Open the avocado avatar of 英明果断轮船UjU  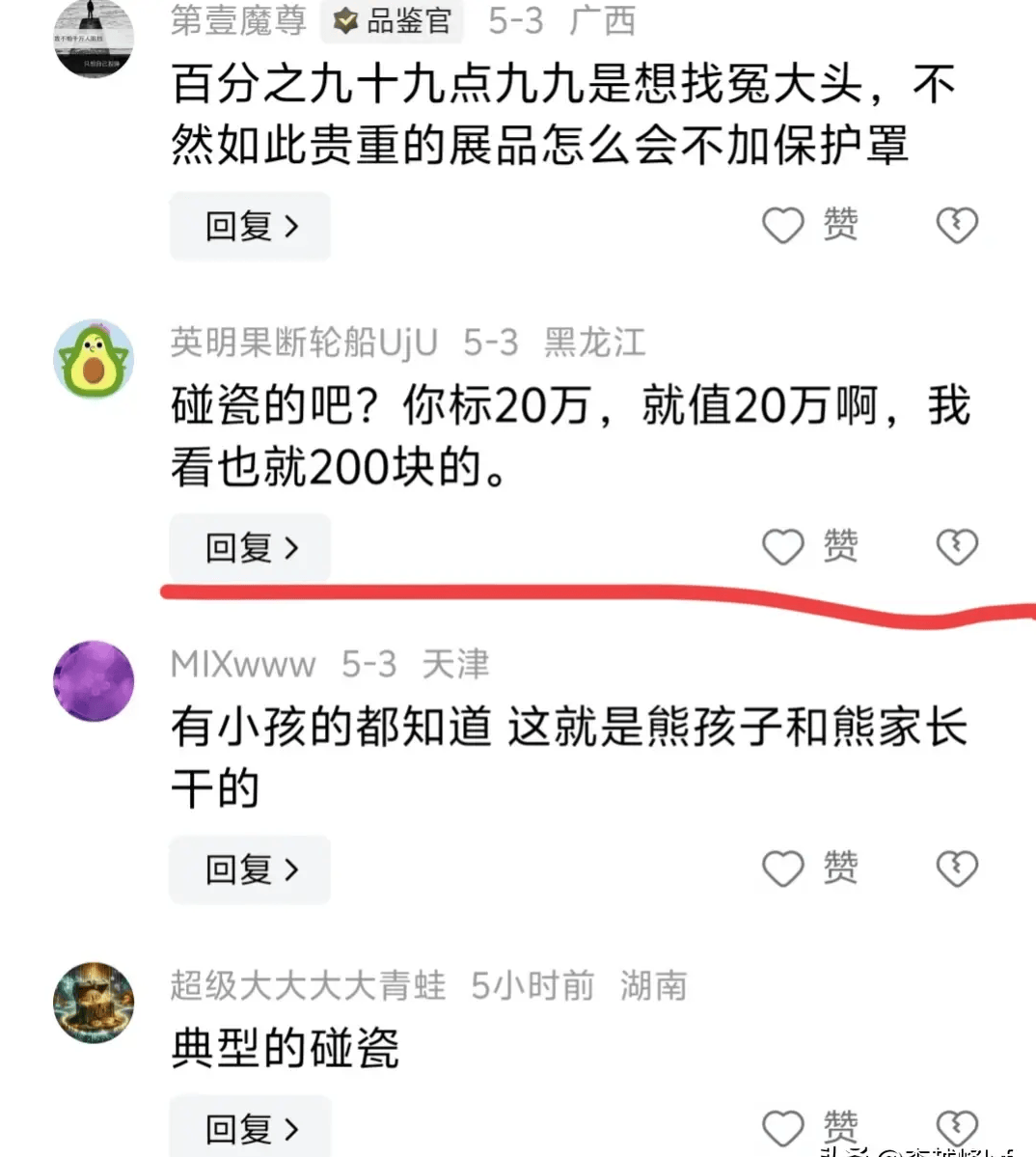[x=94, y=359]
